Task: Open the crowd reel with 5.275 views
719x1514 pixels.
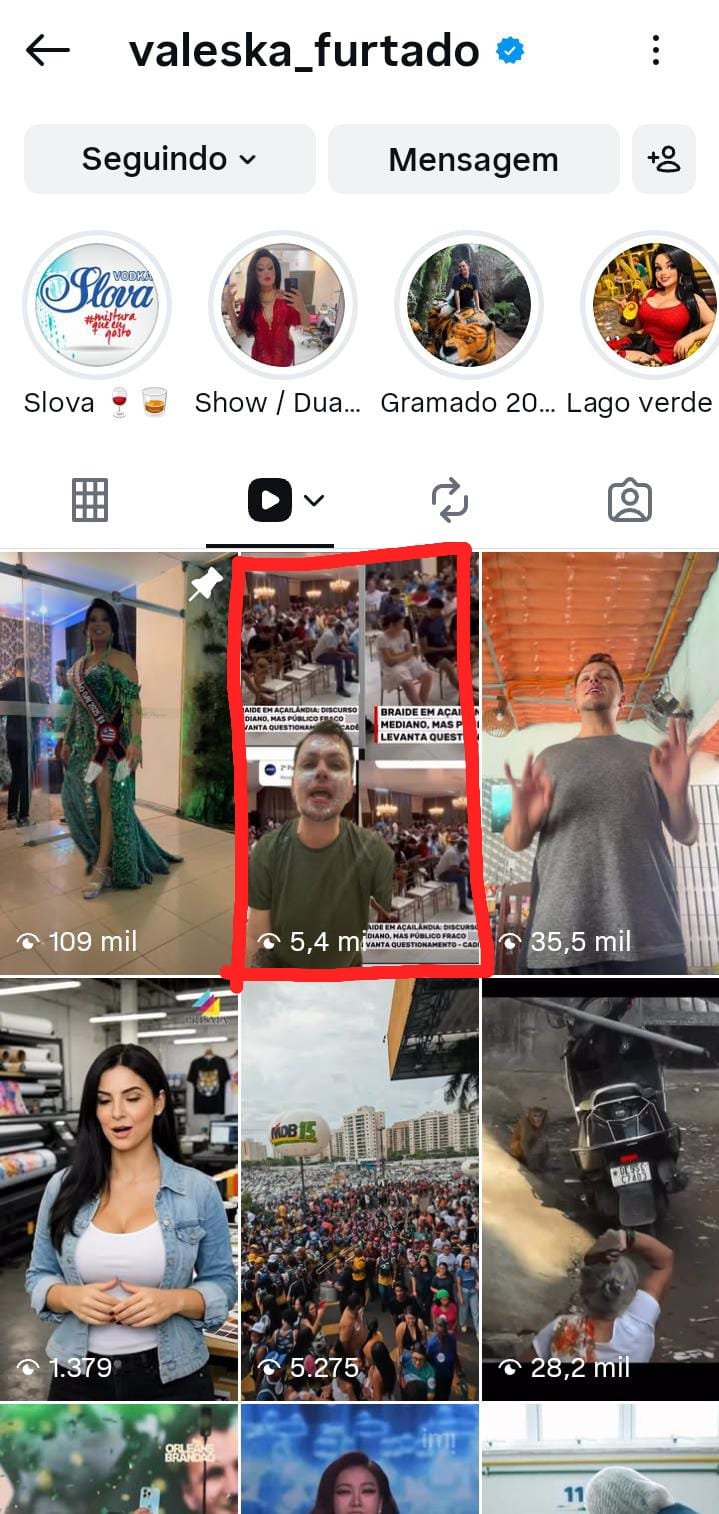Action: [x=360, y=1190]
